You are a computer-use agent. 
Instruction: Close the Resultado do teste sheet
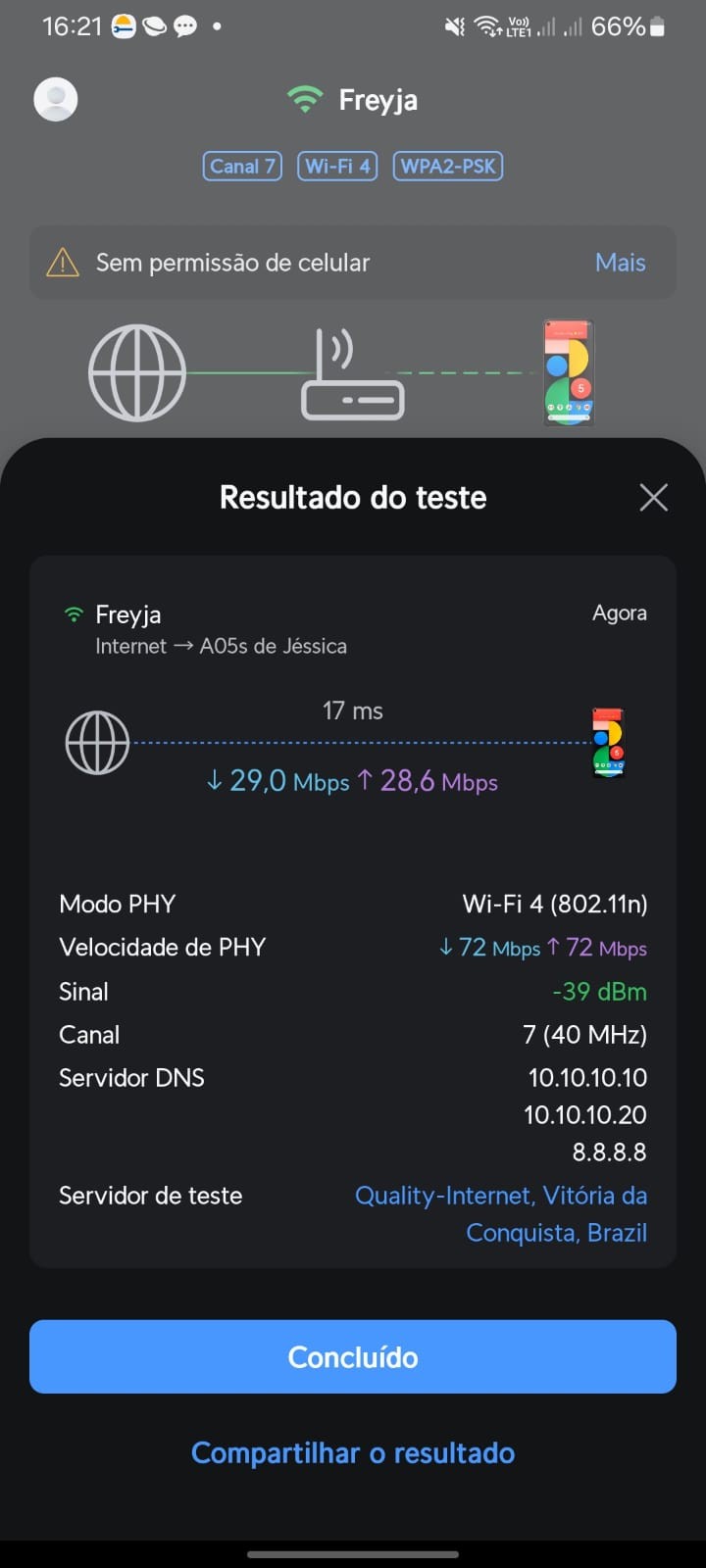tap(653, 498)
